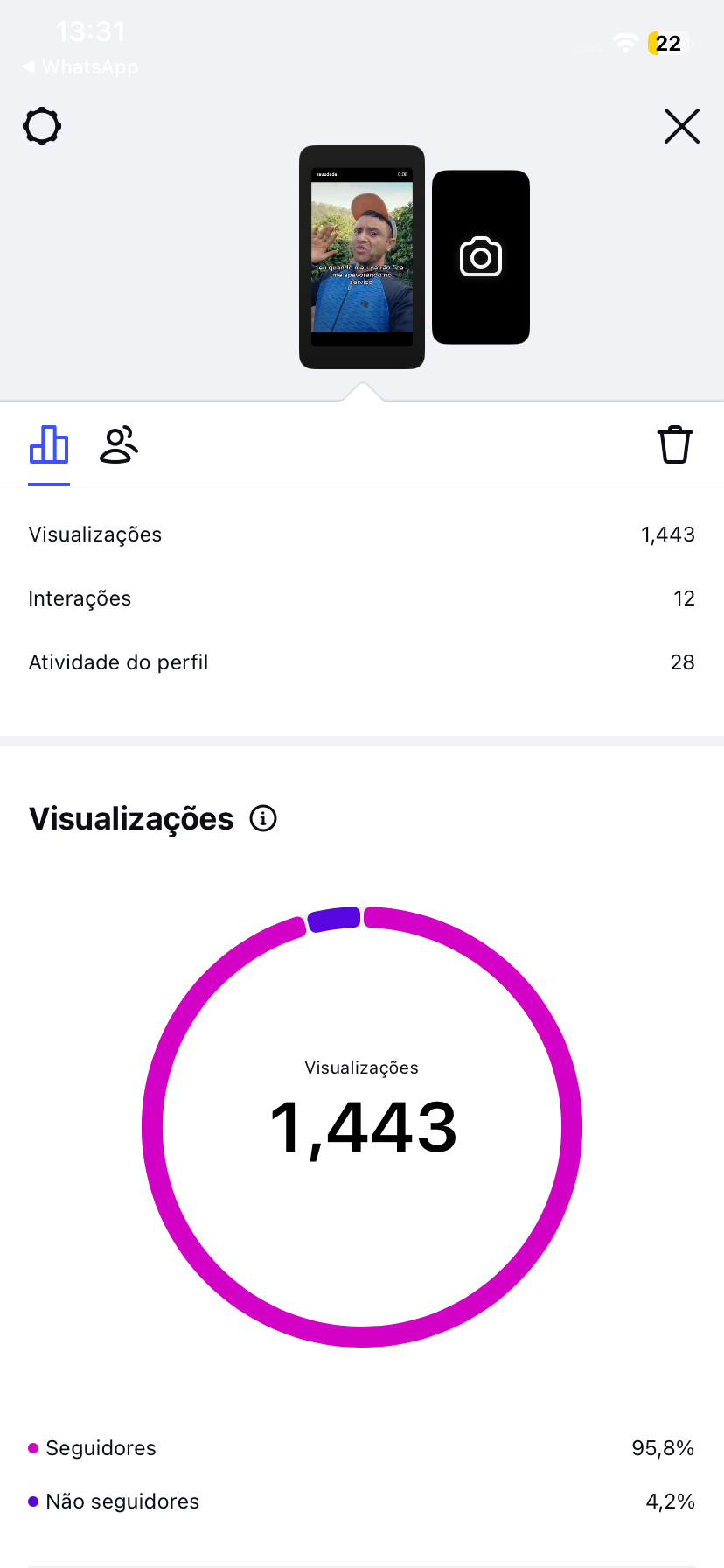Open info icon next to Visualizações heading

263,818
